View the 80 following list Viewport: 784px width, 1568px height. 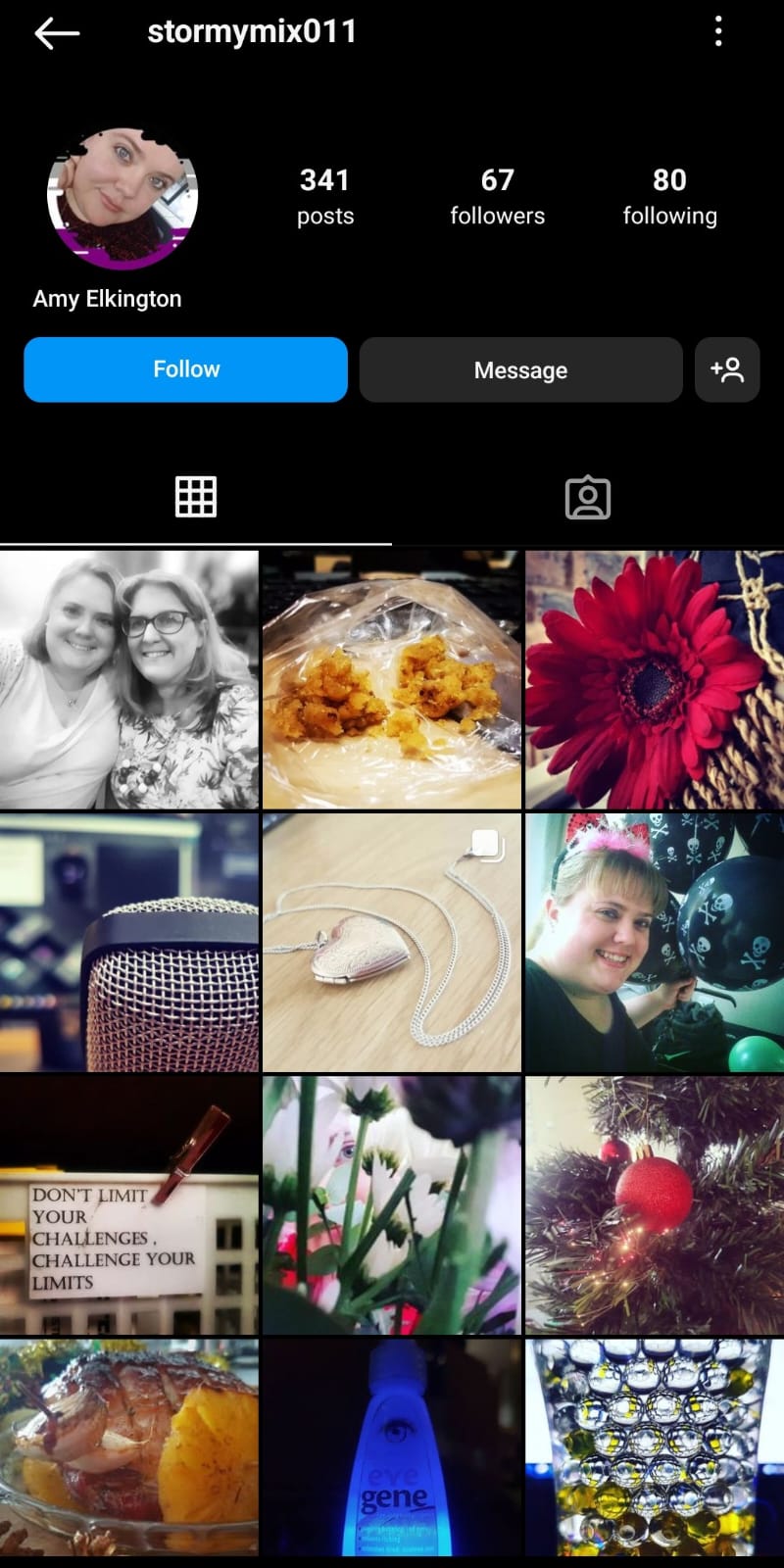tap(669, 196)
